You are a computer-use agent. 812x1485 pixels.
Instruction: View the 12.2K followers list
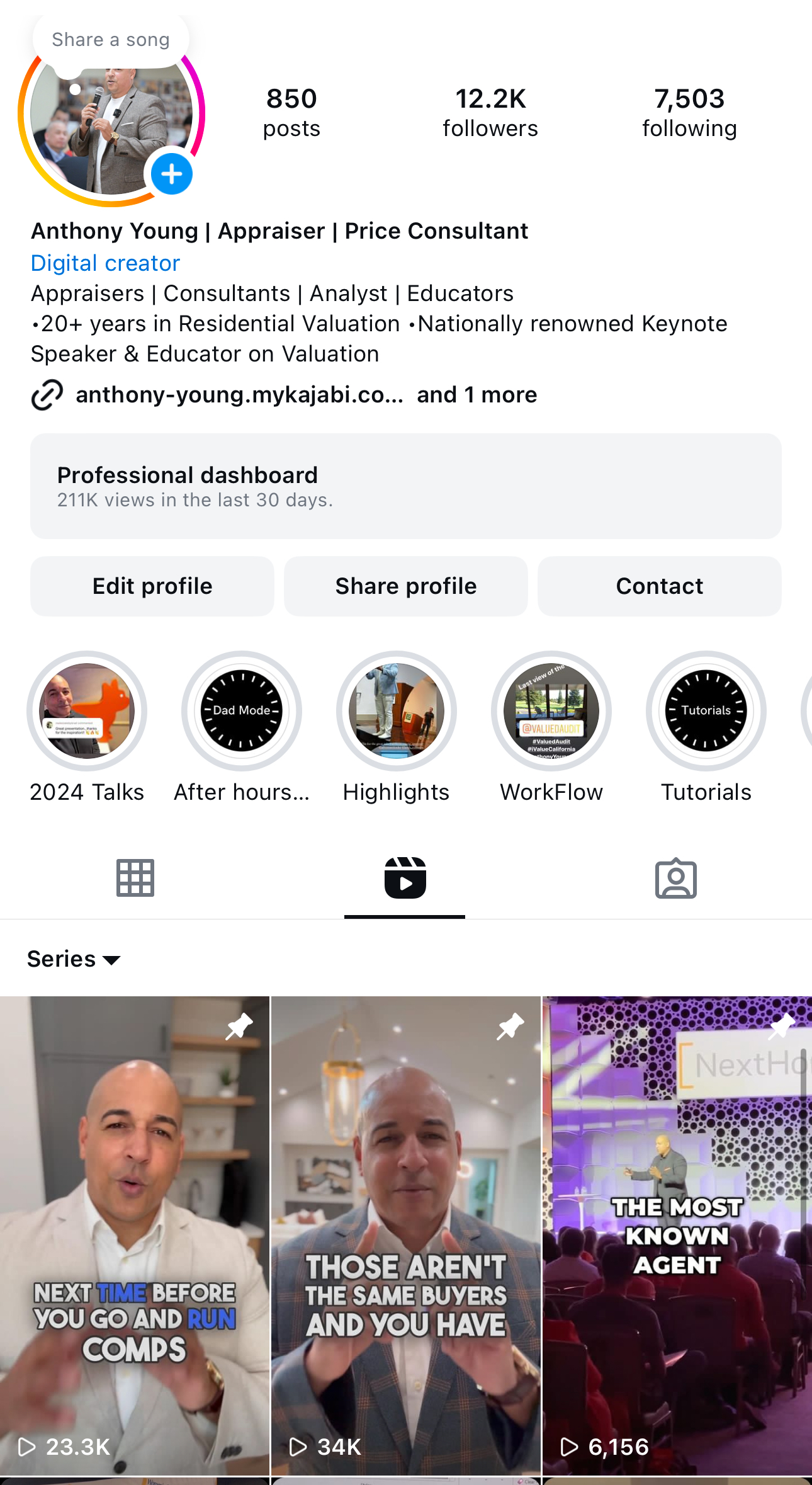[490, 113]
